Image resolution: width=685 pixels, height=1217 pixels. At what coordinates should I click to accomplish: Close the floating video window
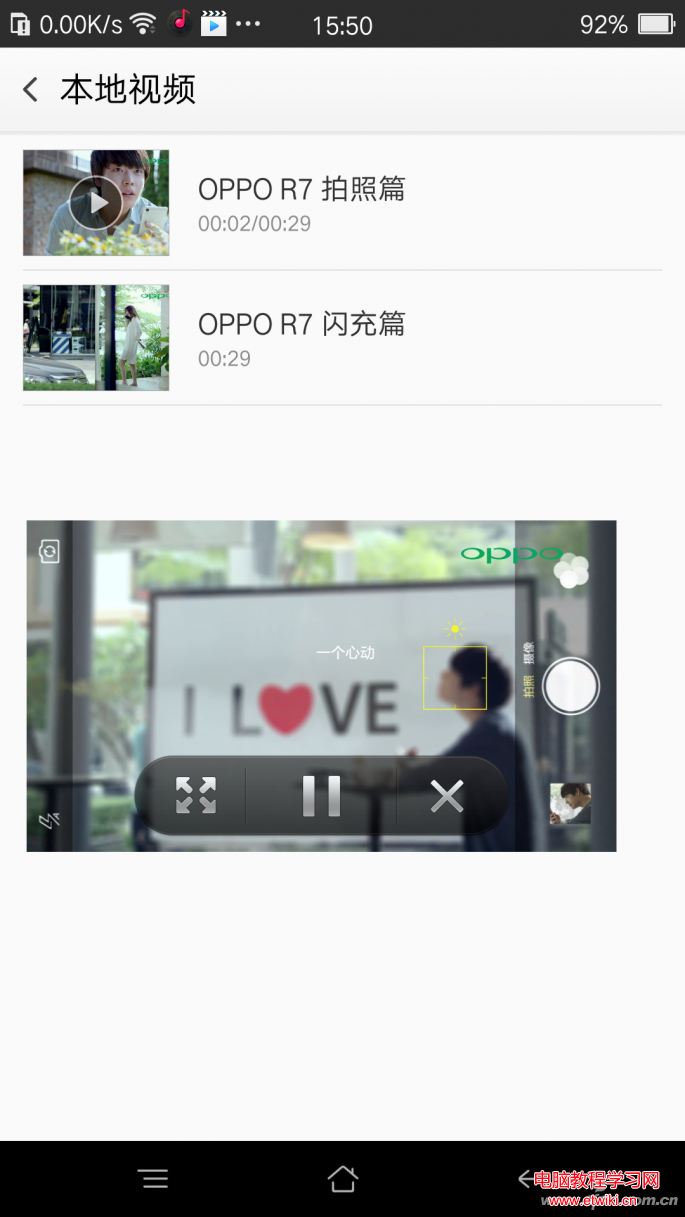point(447,796)
